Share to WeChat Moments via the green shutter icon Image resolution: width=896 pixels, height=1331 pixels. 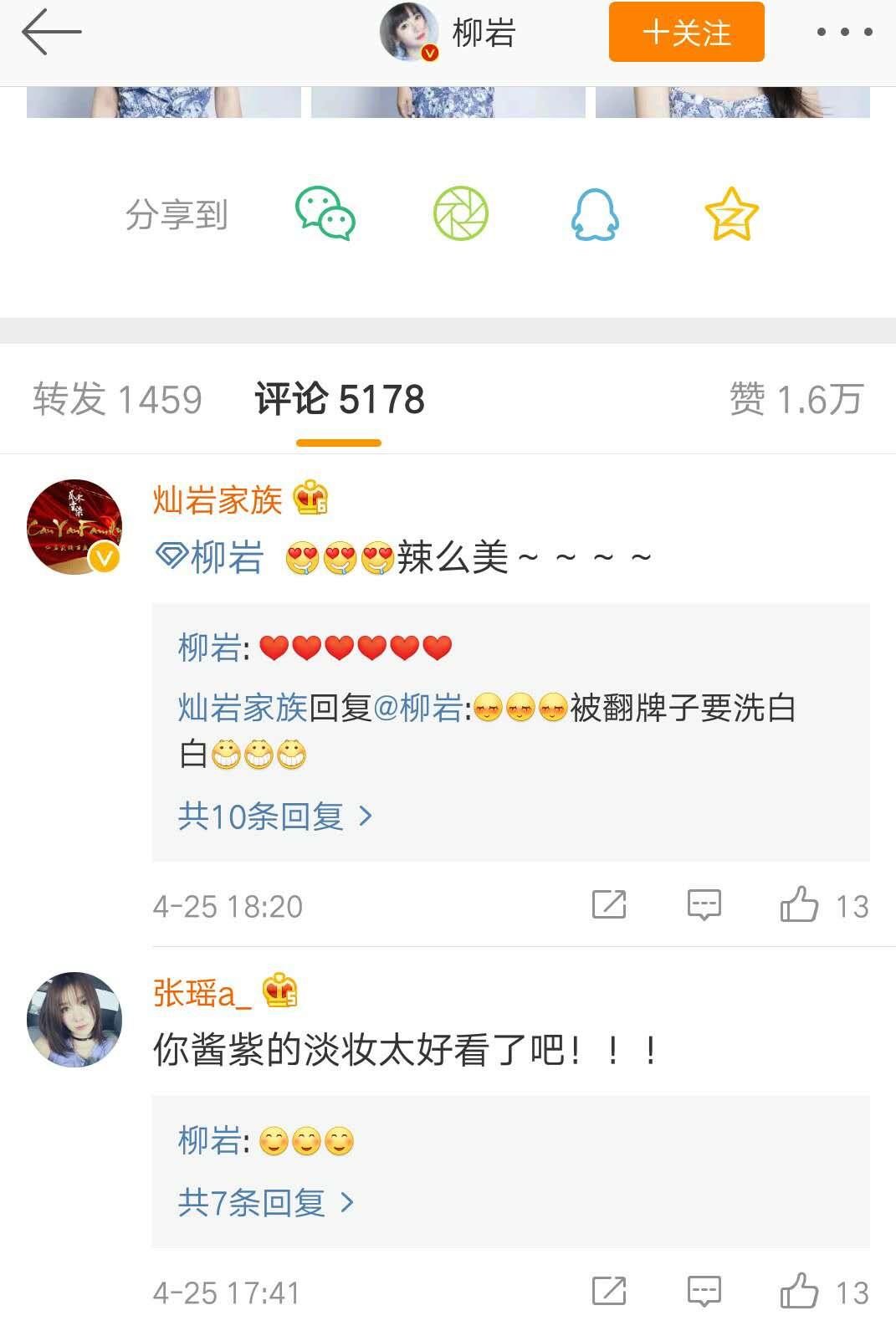click(x=460, y=214)
